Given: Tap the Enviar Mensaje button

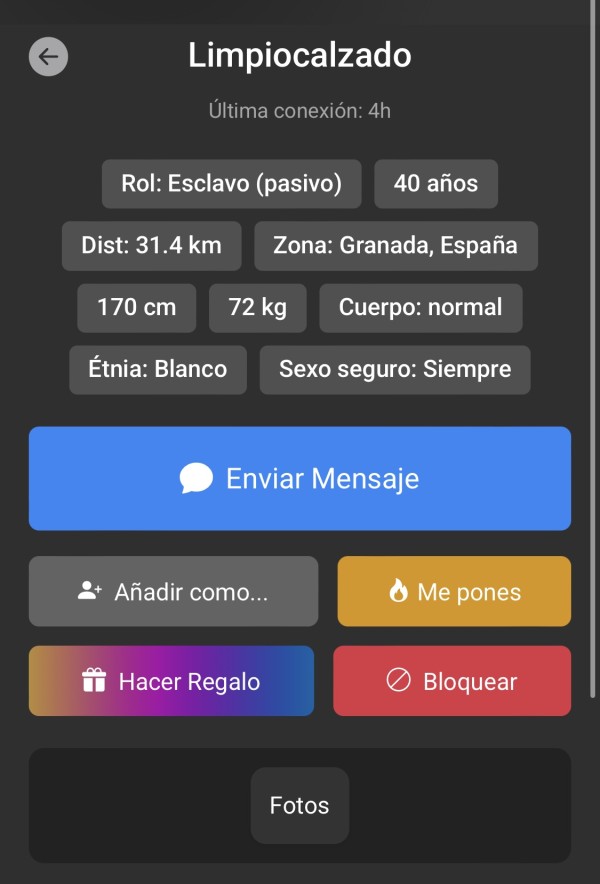Looking at the screenshot, I should tap(300, 478).
